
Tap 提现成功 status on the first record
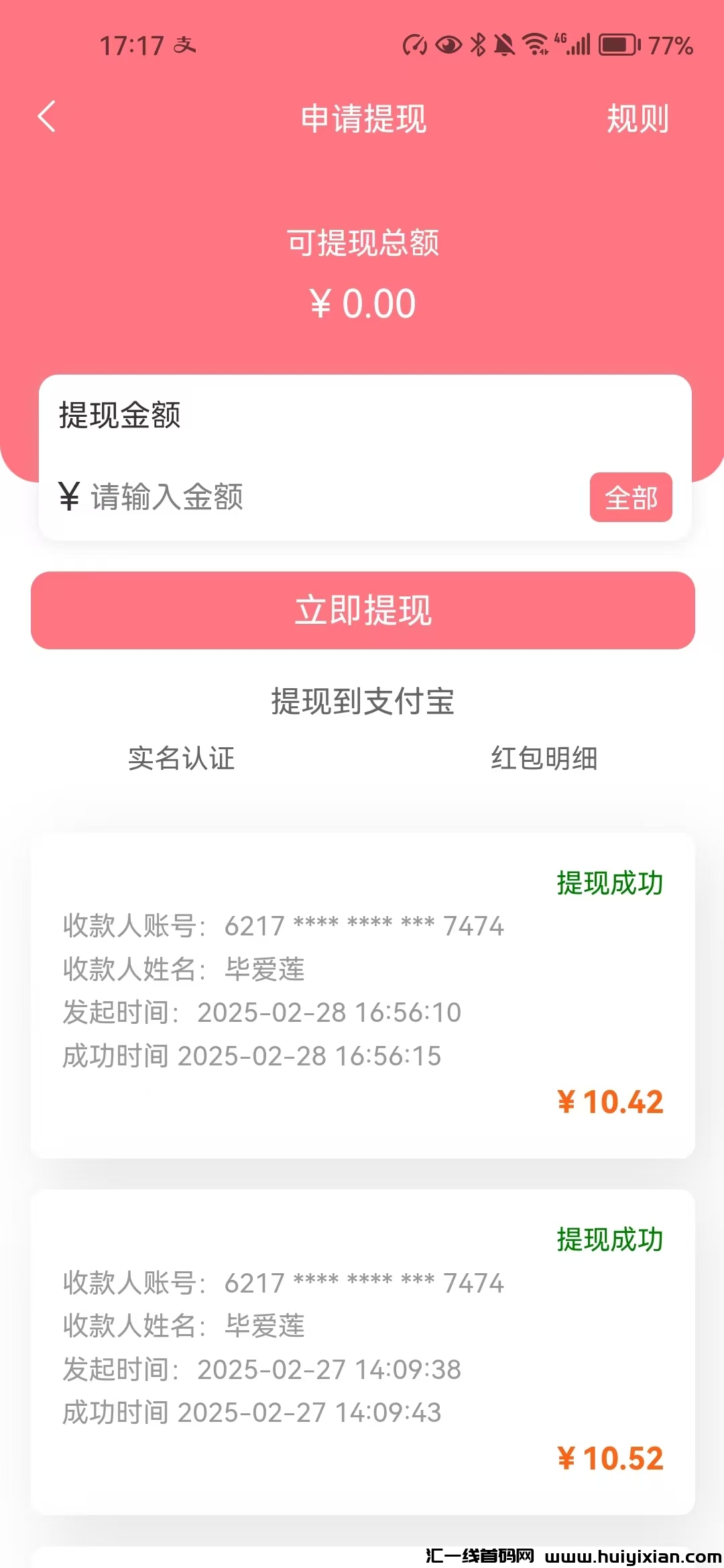click(609, 883)
